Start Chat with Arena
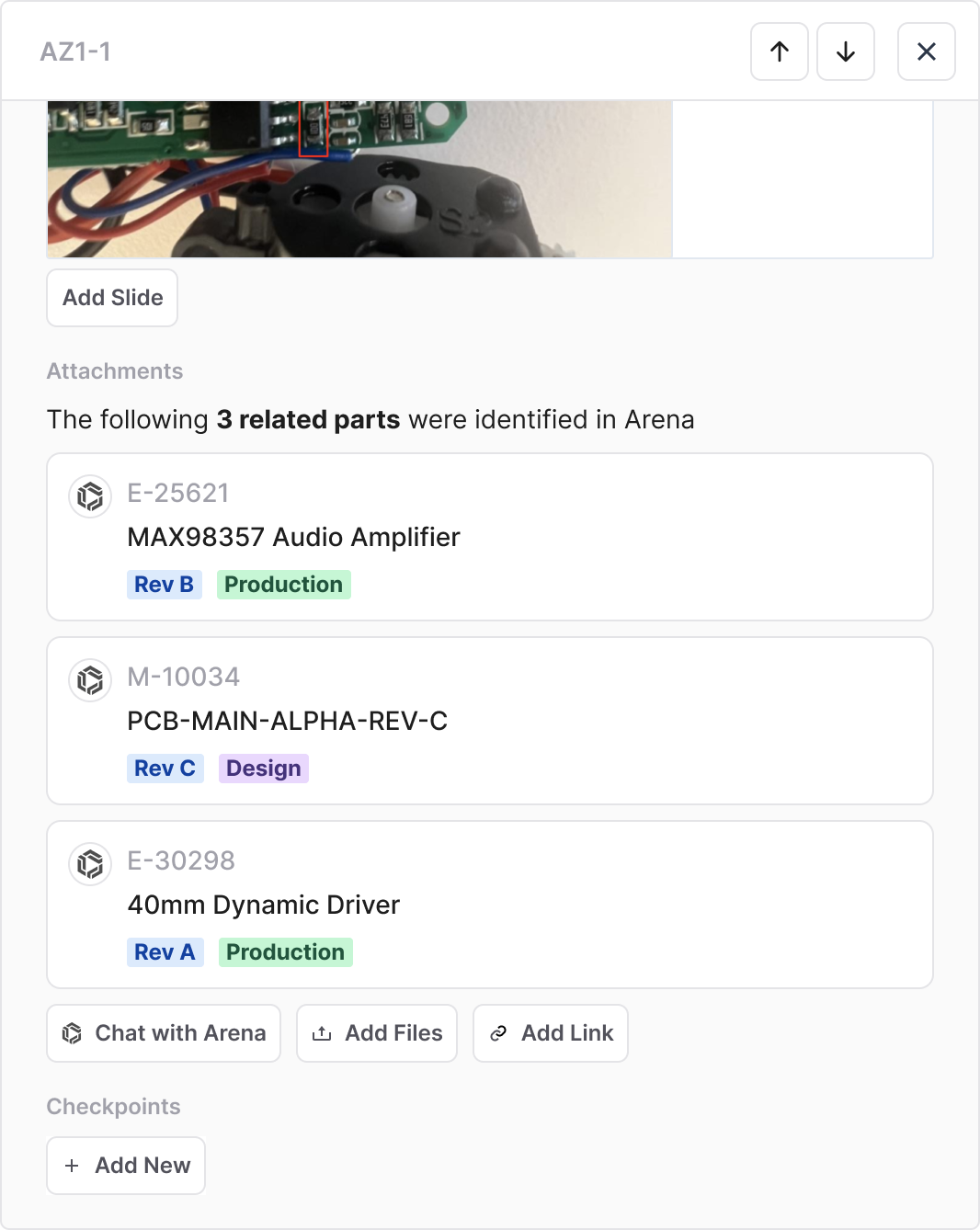 pos(164,1033)
